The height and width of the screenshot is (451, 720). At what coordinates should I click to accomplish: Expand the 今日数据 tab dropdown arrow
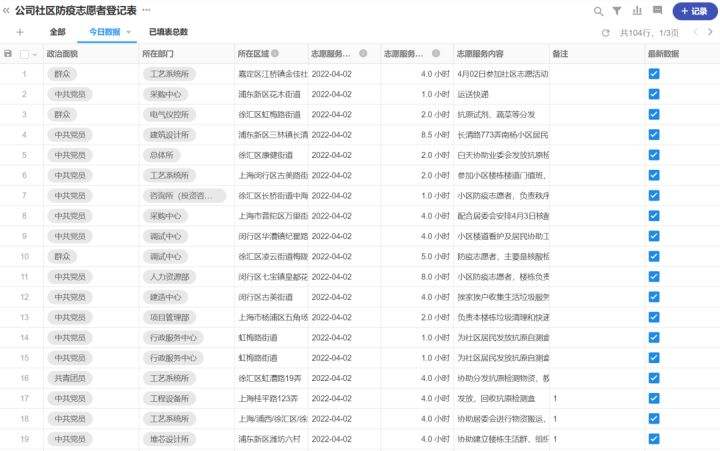[129, 32]
